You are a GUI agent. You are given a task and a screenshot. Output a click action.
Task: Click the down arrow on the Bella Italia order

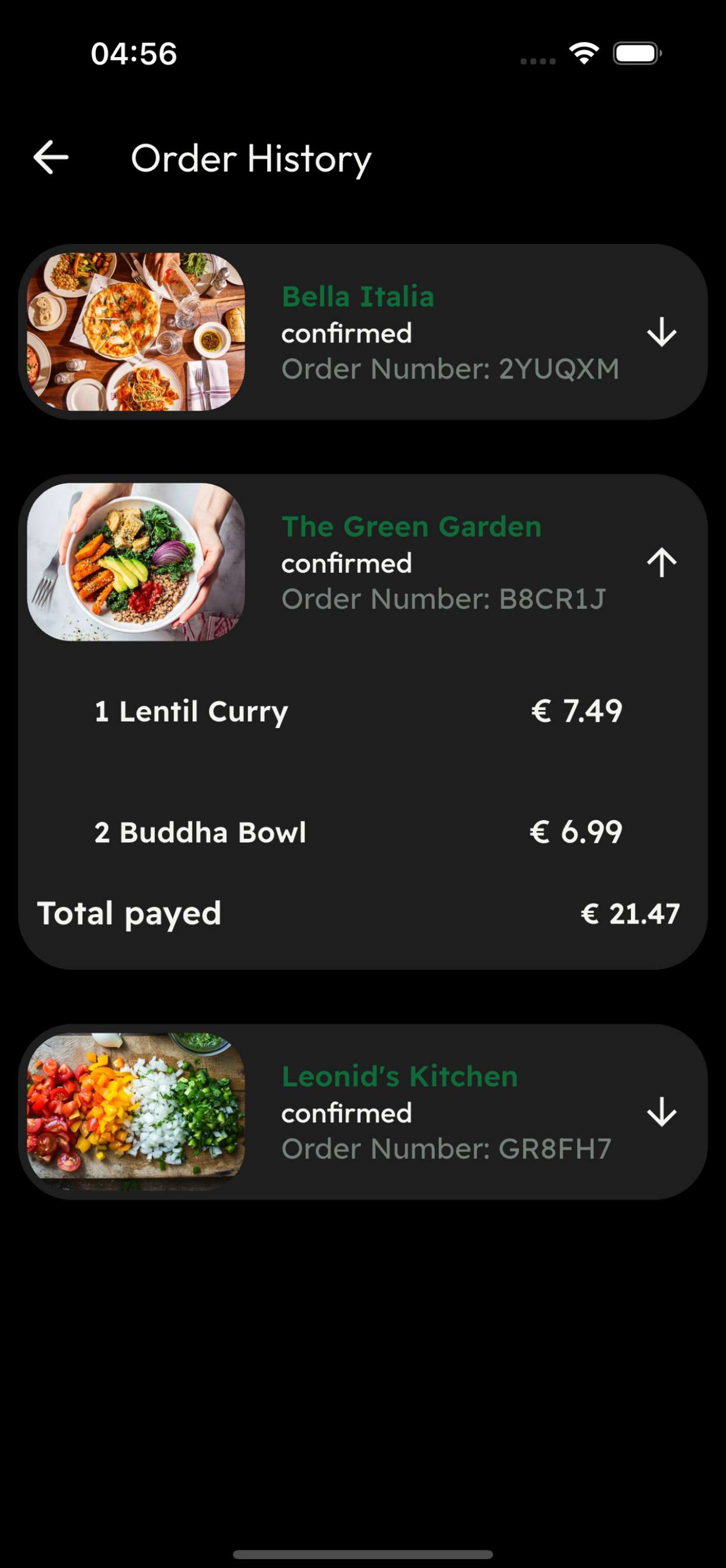click(661, 332)
